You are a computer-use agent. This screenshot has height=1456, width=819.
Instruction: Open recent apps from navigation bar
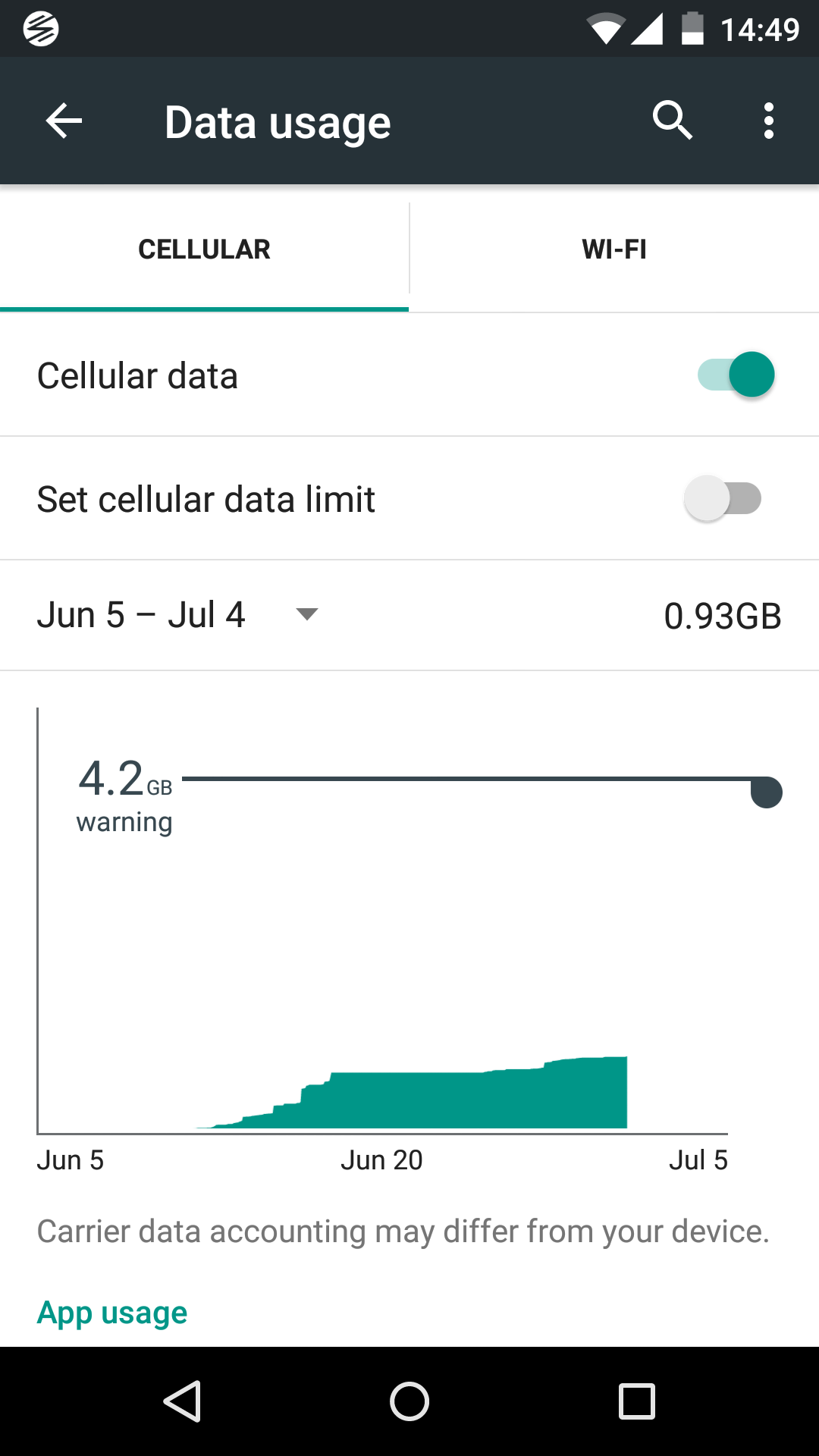pyautogui.click(x=637, y=1401)
